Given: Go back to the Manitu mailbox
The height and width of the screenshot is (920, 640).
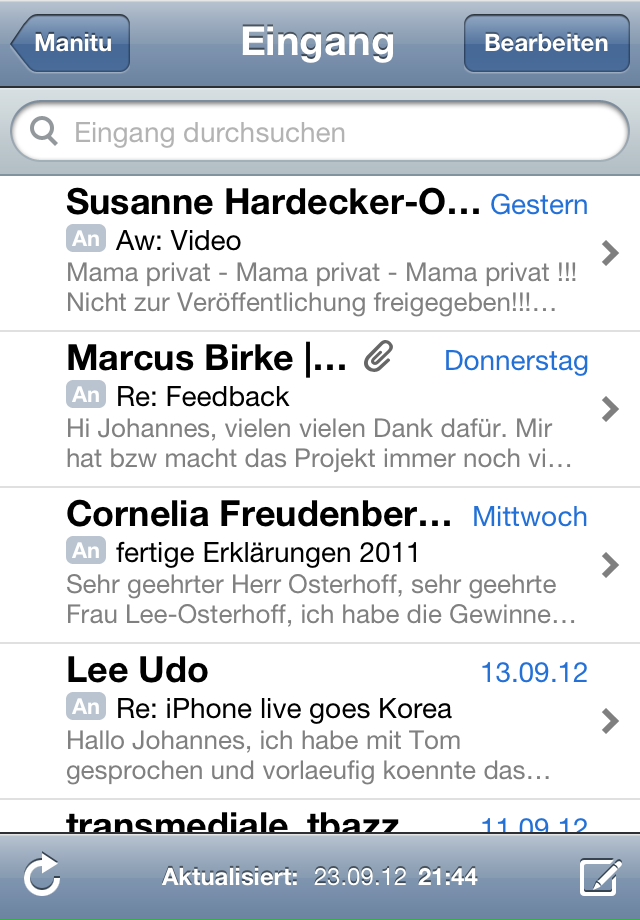Looking at the screenshot, I should tap(71, 44).
